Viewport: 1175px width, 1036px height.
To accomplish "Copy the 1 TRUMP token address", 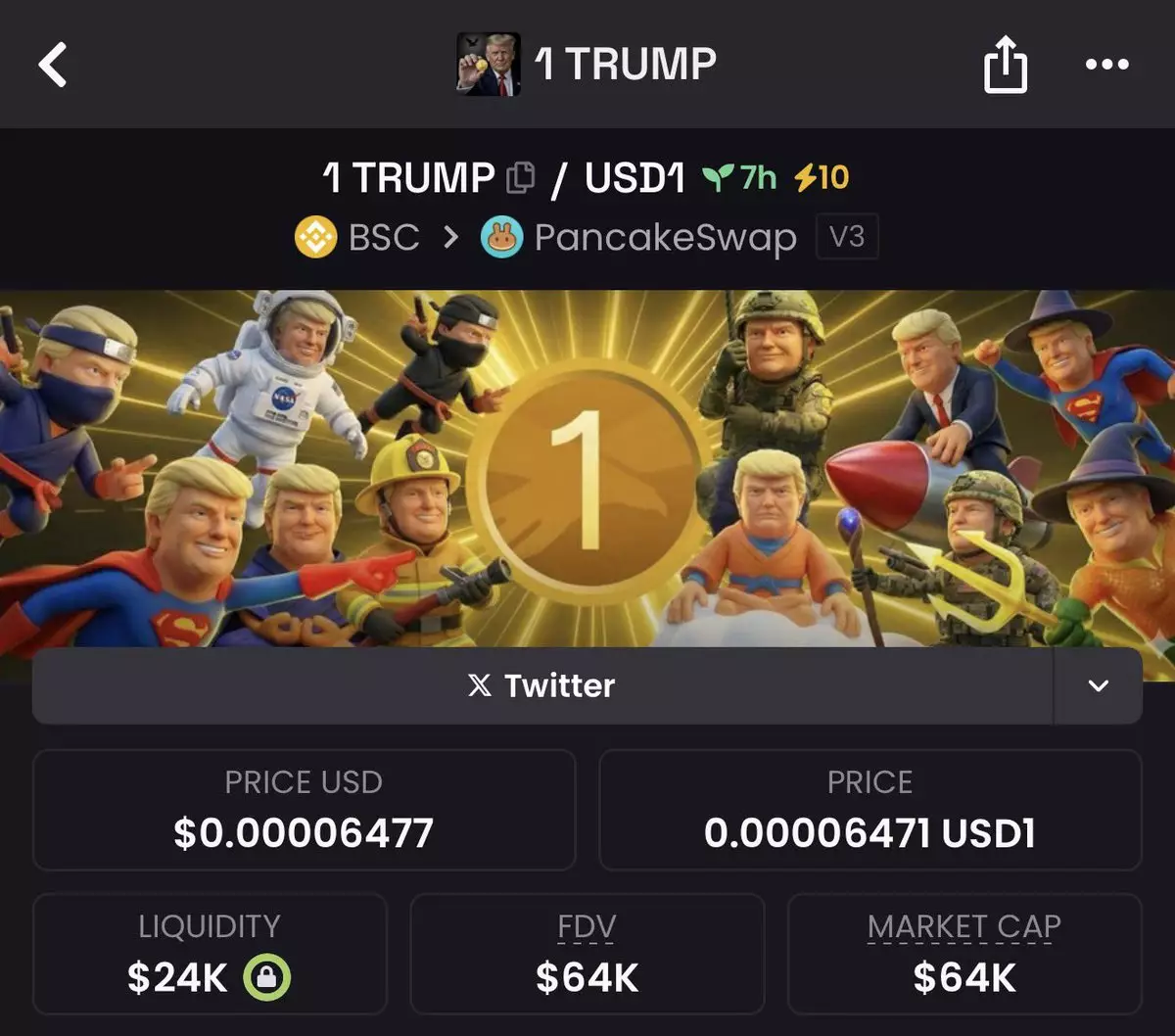I will pyautogui.click(x=521, y=178).
